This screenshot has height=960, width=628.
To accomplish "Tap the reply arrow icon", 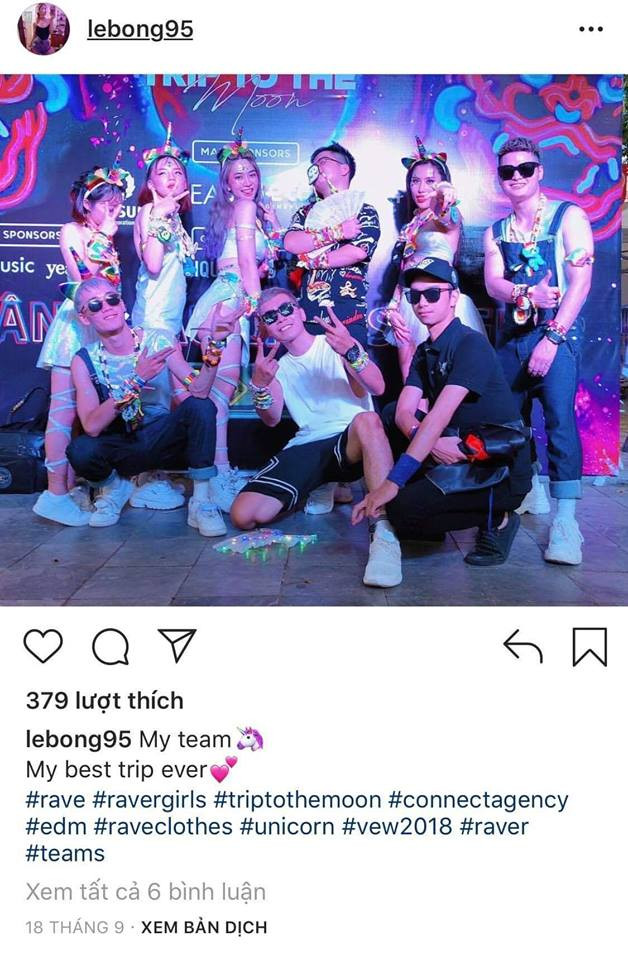I will (522, 647).
